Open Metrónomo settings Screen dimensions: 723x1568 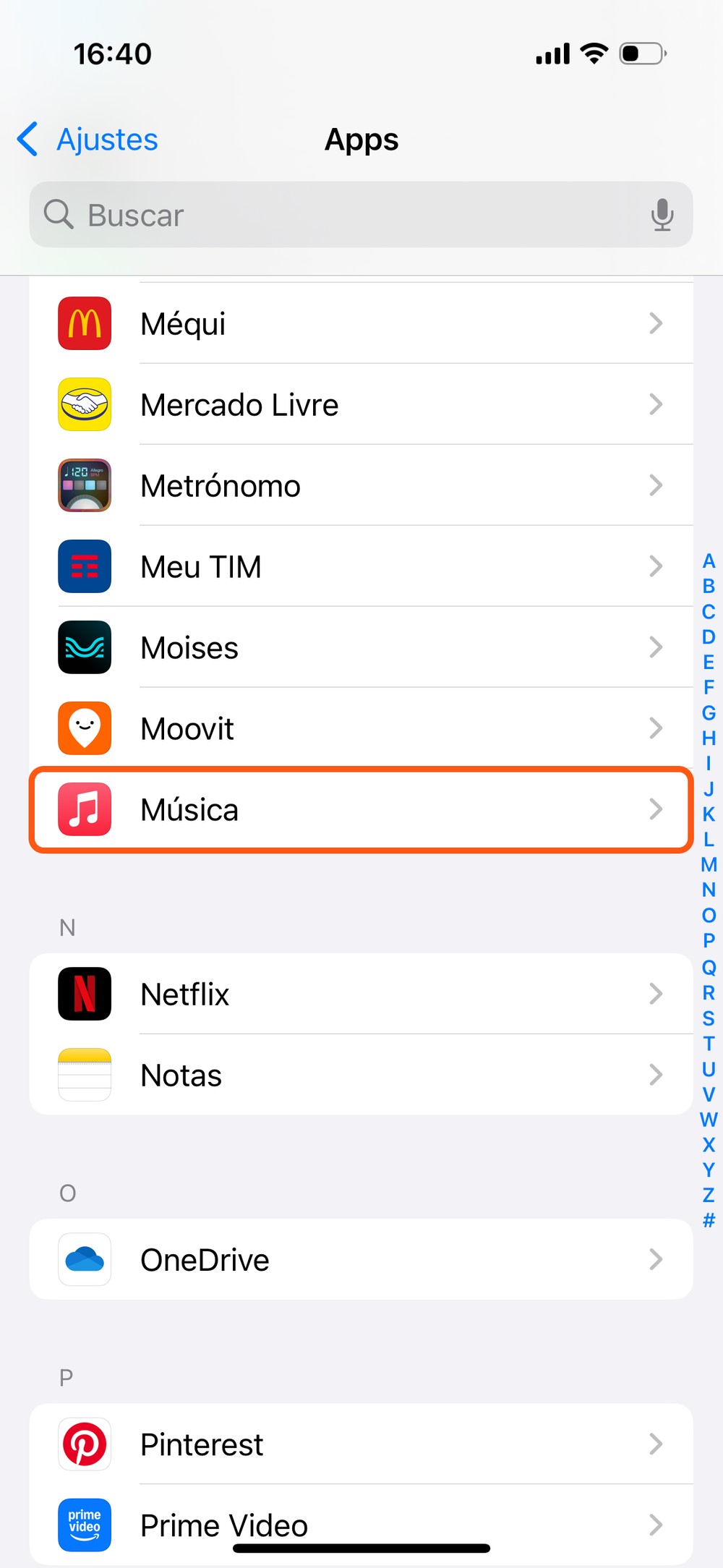point(361,485)
